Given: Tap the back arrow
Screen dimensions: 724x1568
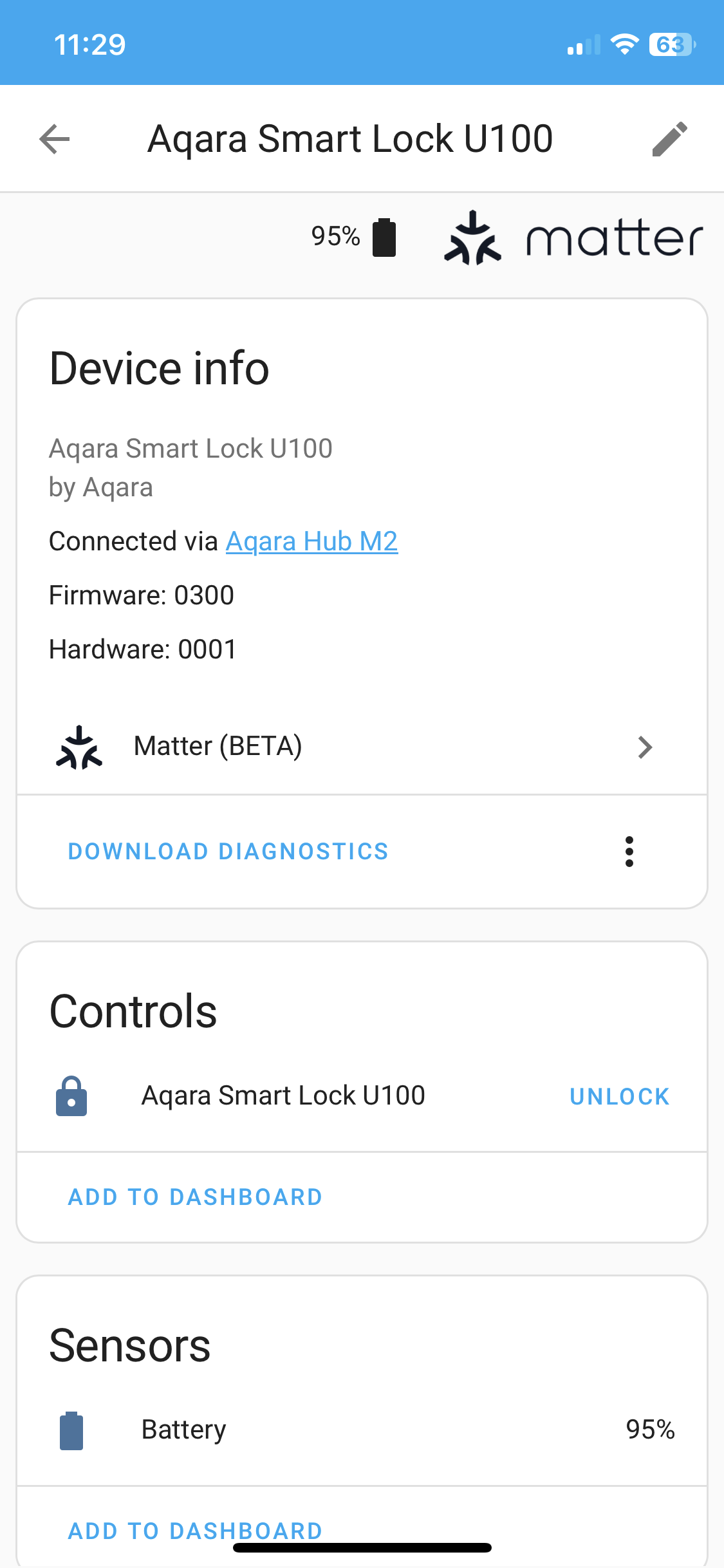Looking at the screenshot, I should click(x=55, y=138).
